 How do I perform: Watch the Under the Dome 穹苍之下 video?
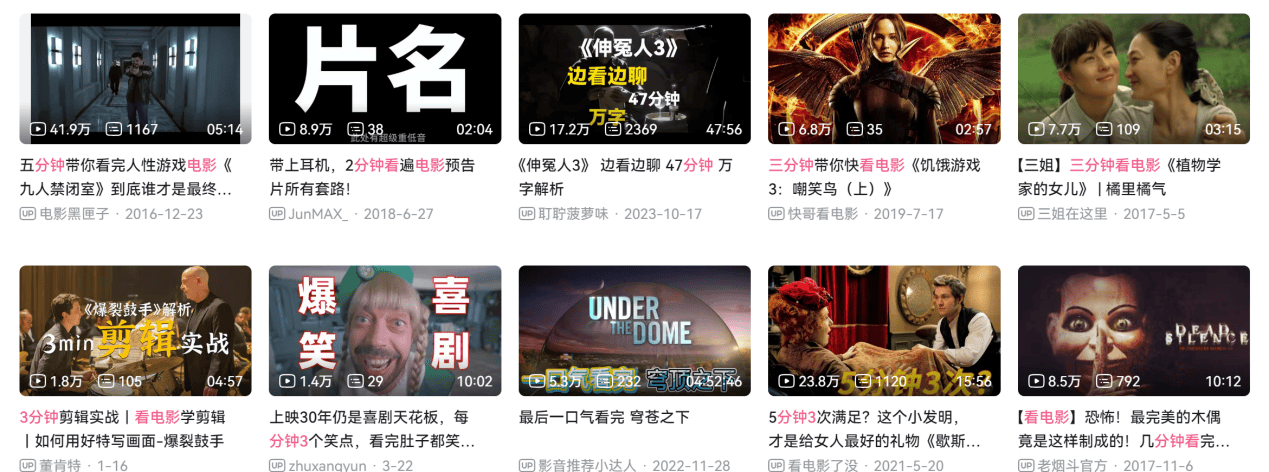pos(634,330)
